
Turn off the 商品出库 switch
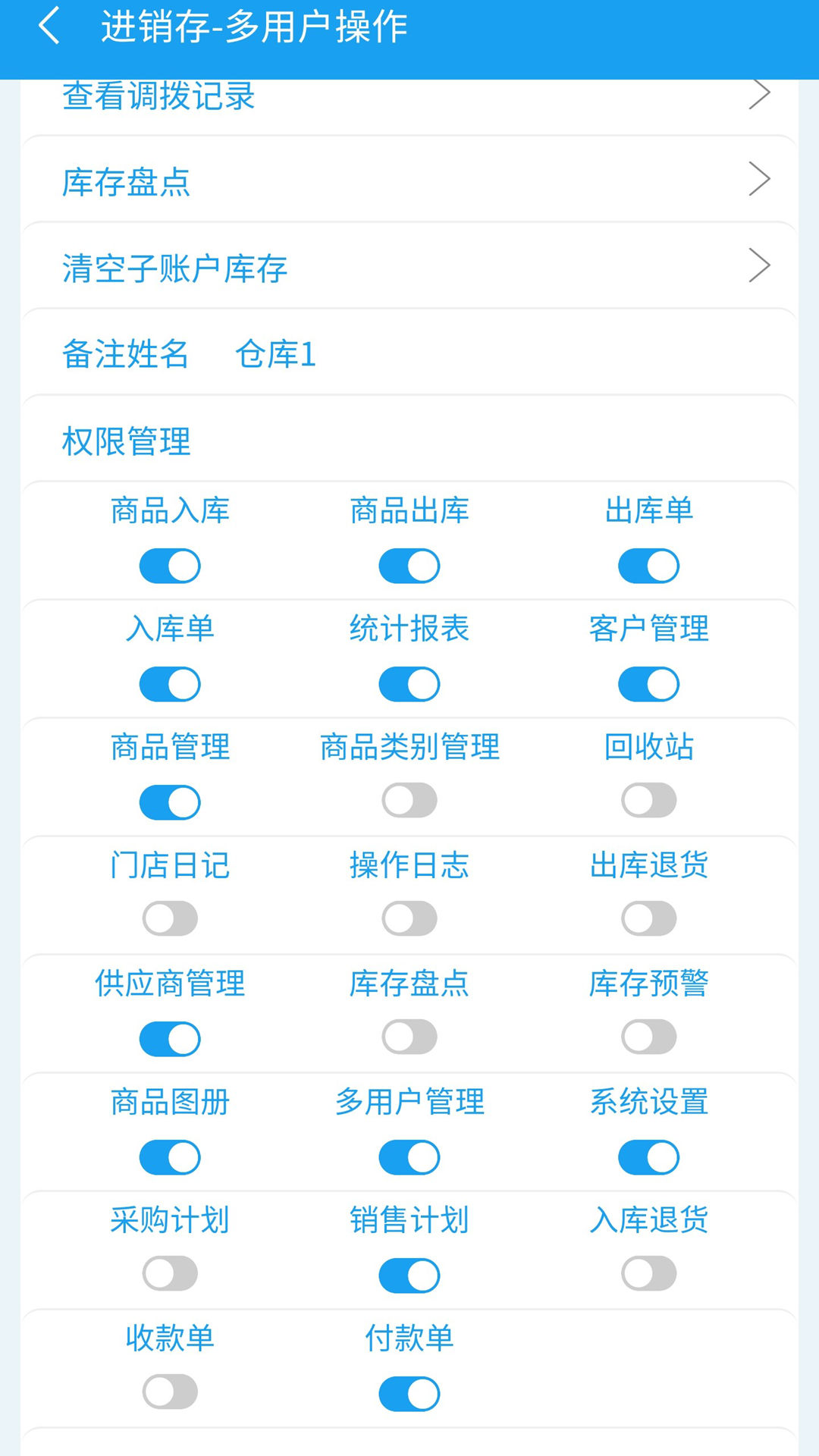click(409, 565)
